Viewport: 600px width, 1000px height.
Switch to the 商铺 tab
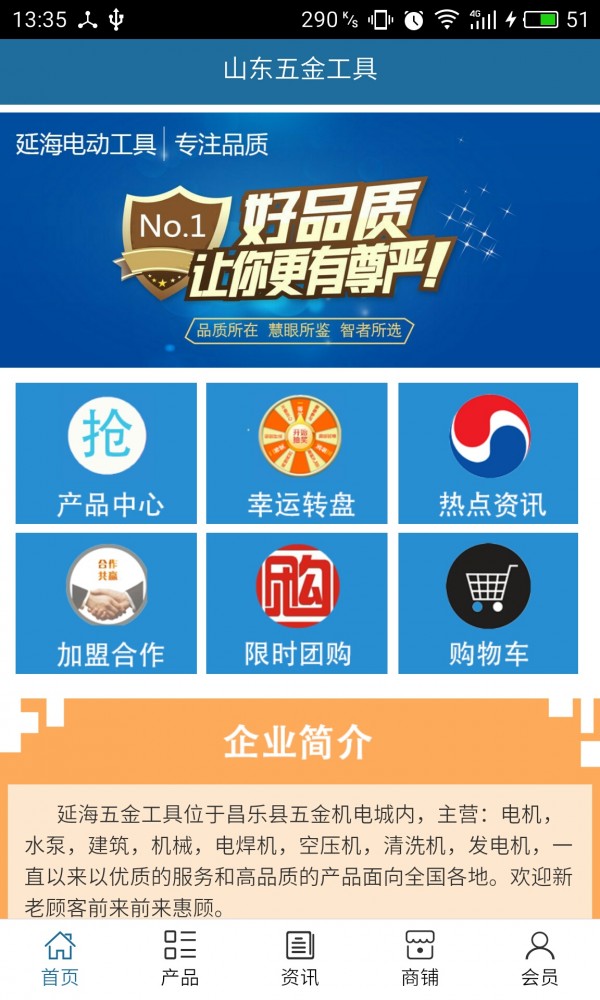pos(420,958)
